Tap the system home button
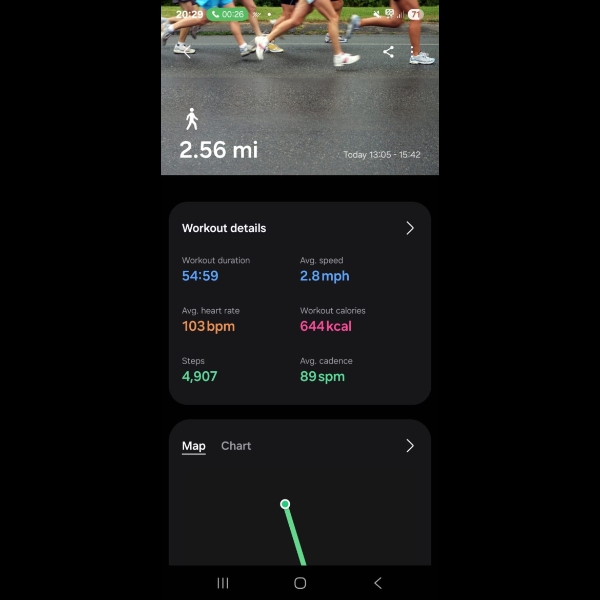600x600 pixels. tap(300, 583)
